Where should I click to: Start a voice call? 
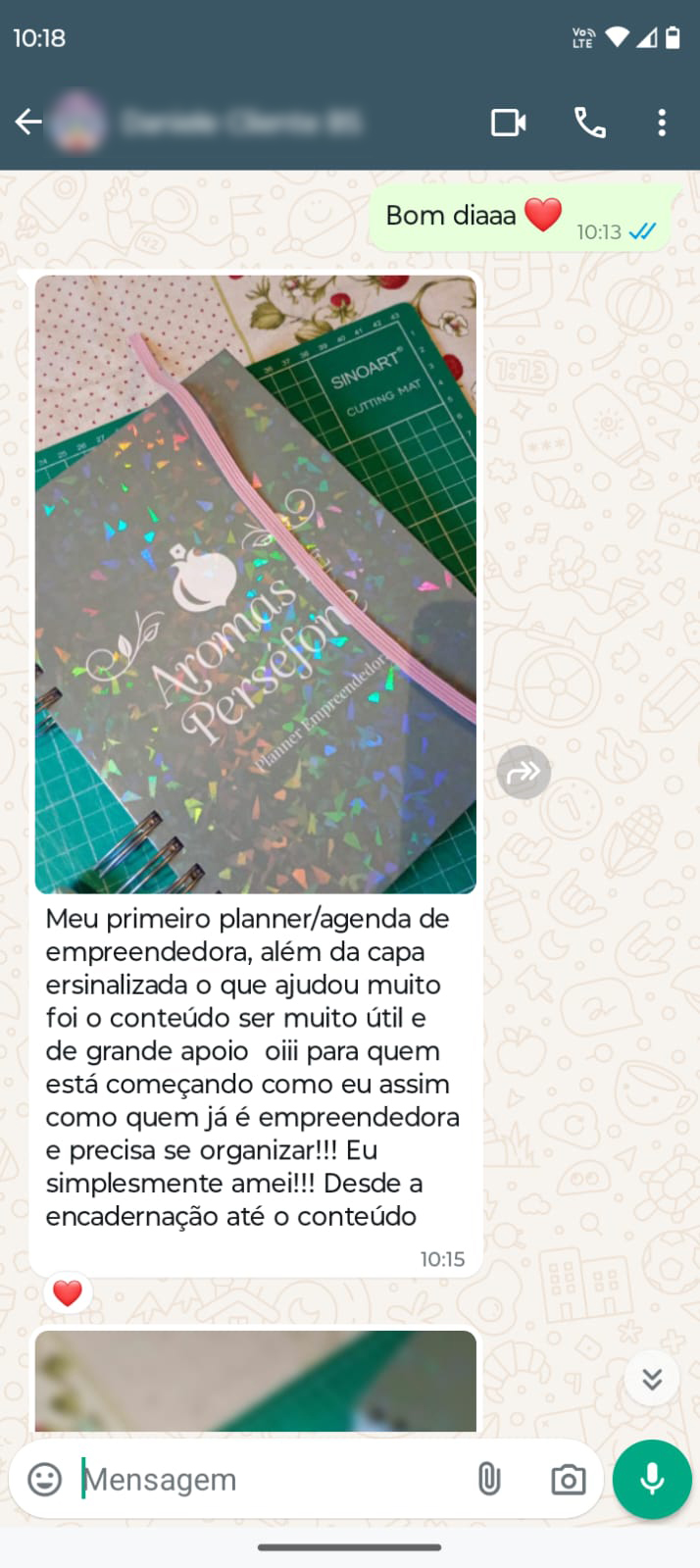589,123
